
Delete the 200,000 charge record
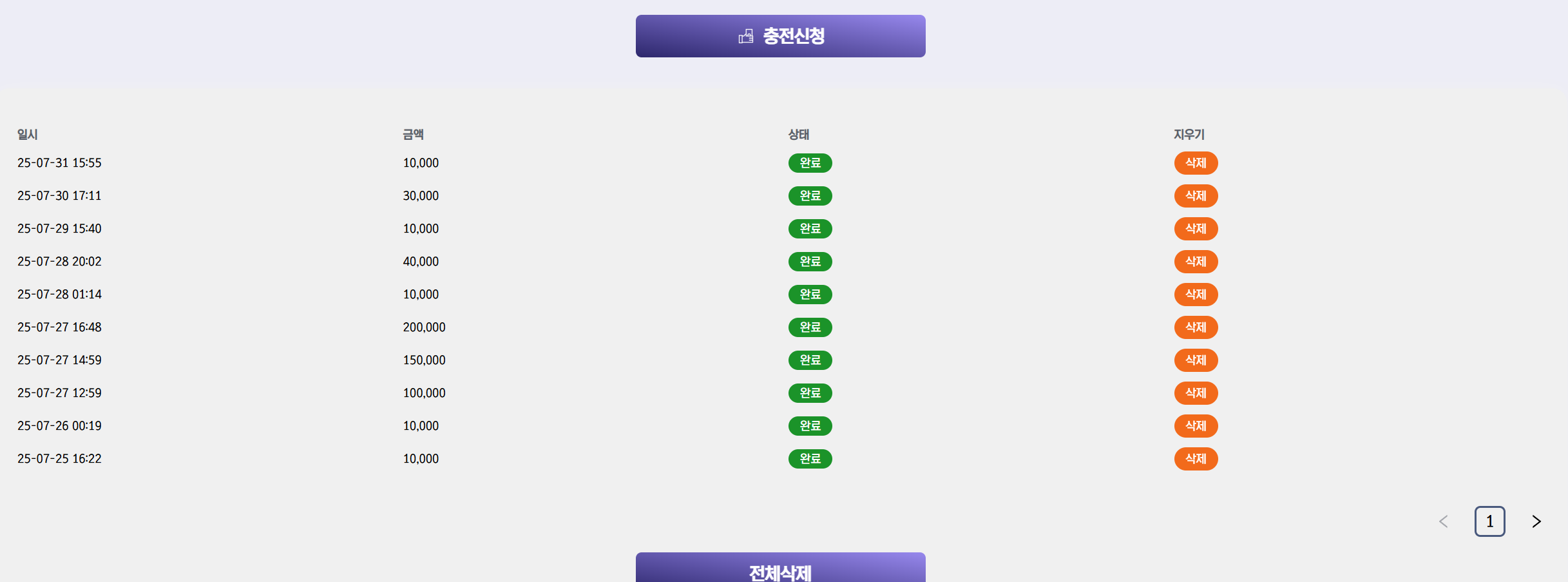[x=1195, y=327]
